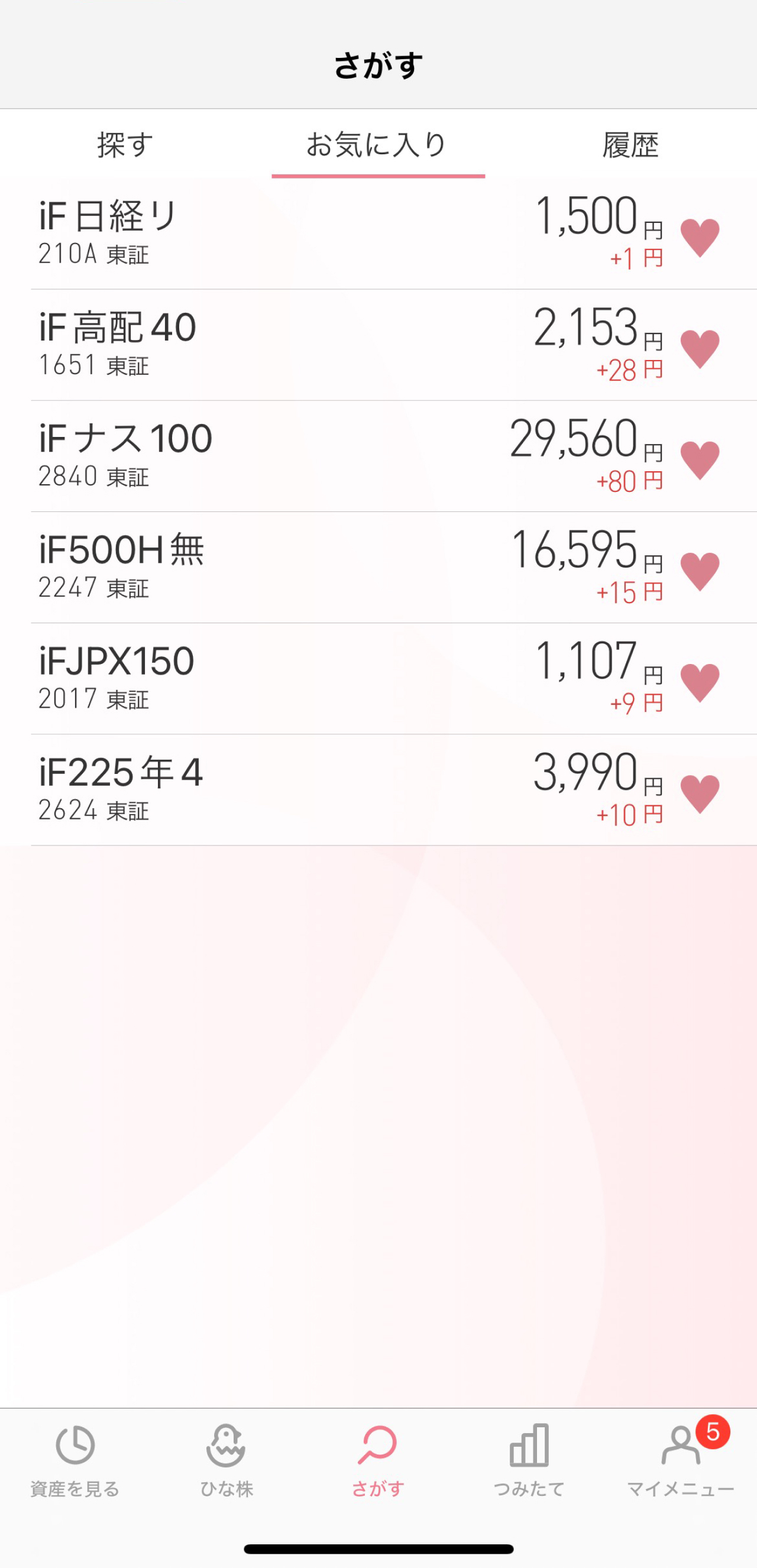Switch to the 履歴 tab
This screenshot has width=757, height=1568.
pos(631,145)
